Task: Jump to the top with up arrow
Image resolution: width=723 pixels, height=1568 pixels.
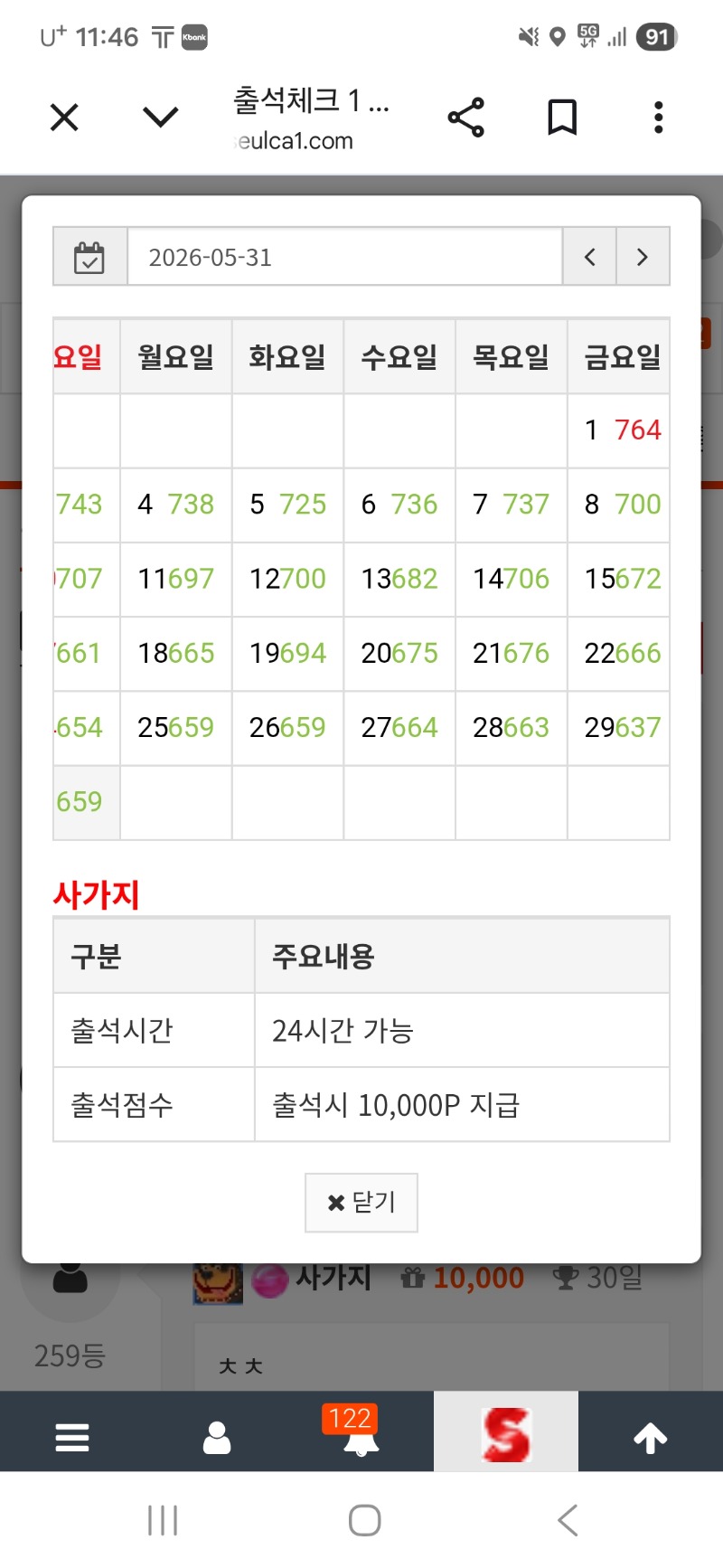Action: 651,1437
